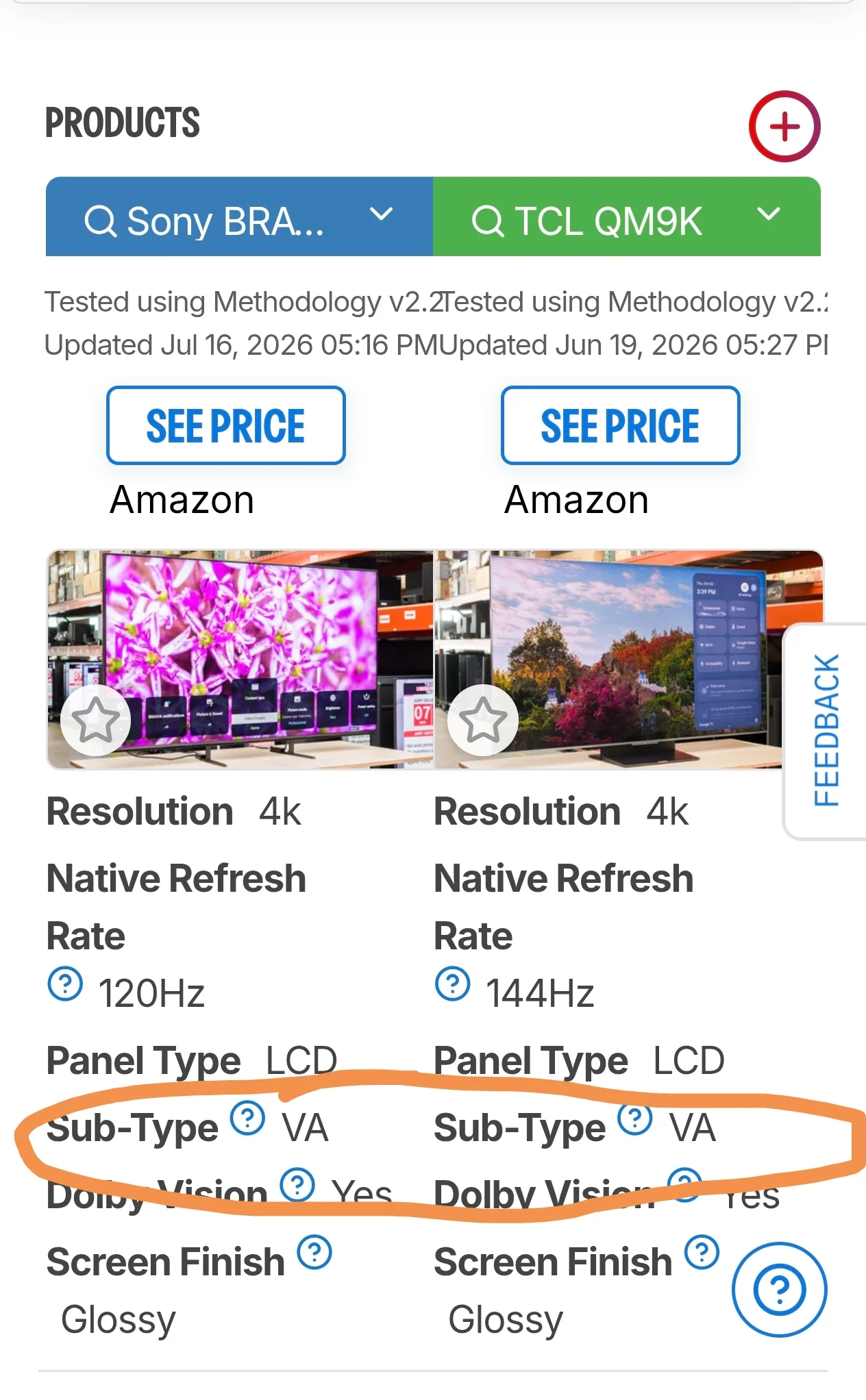Viewport: 866px width, 1400px height.
Task: Show Screen Finish info for the TCL TV
Action: point(702,1252)
